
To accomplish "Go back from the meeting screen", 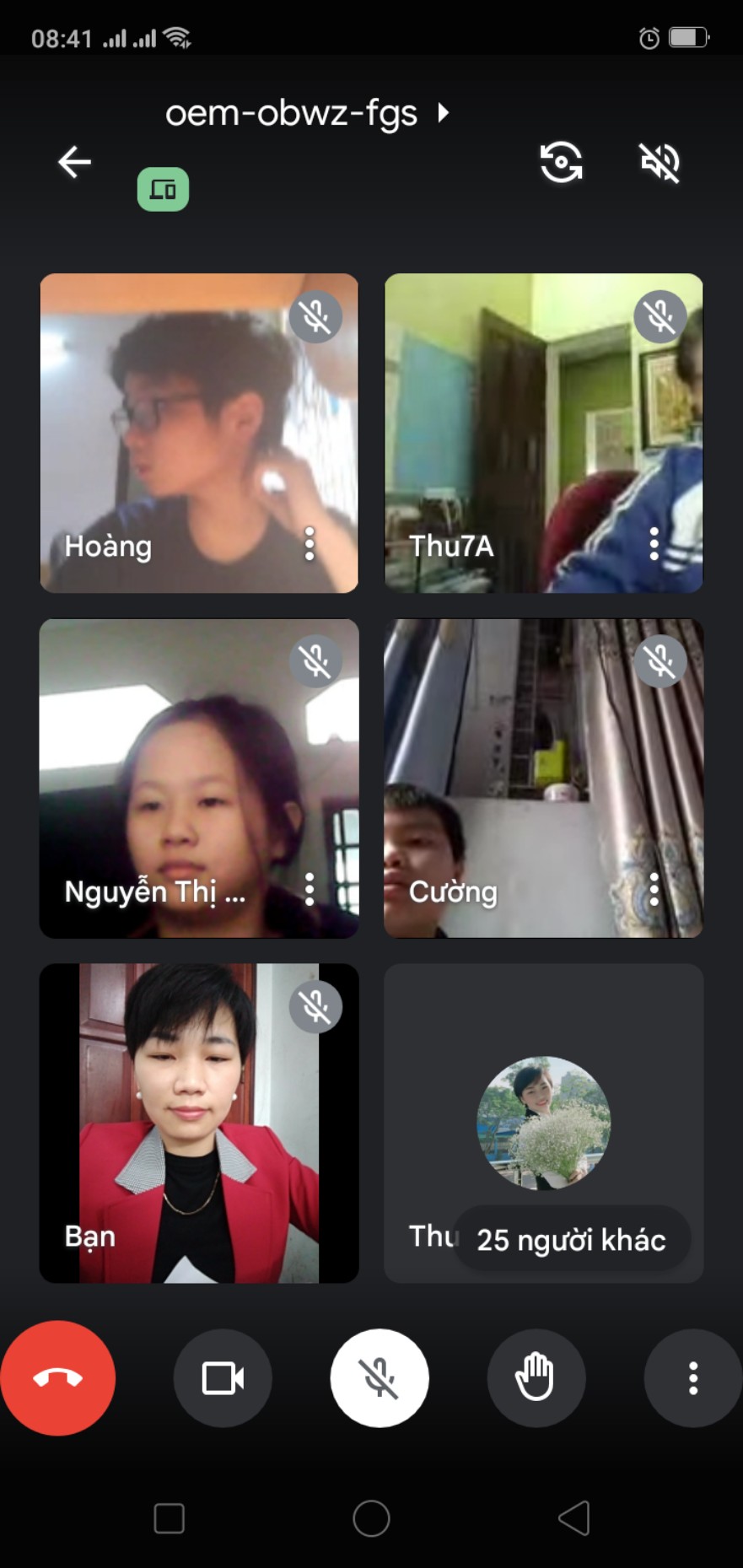I will coord(74,162).
